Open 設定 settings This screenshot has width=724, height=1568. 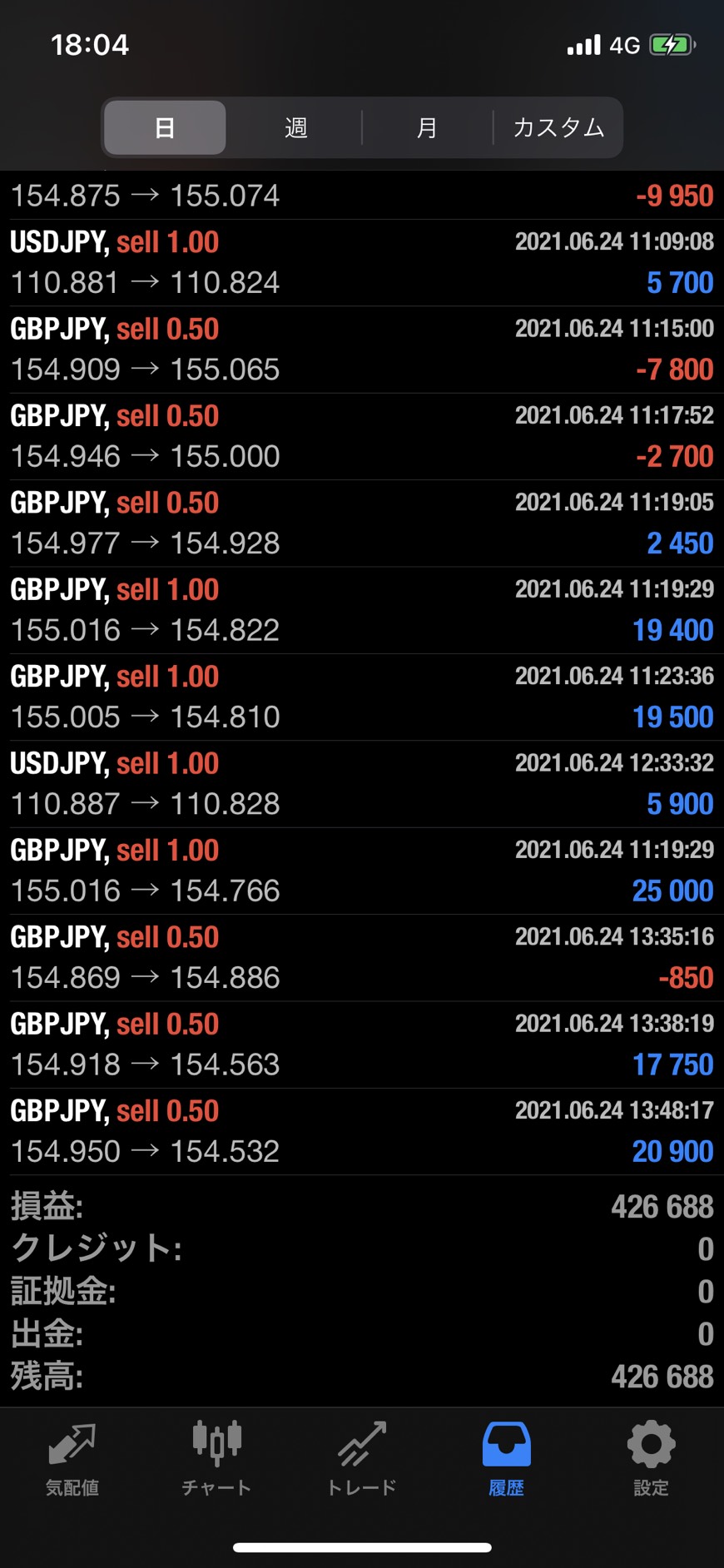click(651, 1460)
